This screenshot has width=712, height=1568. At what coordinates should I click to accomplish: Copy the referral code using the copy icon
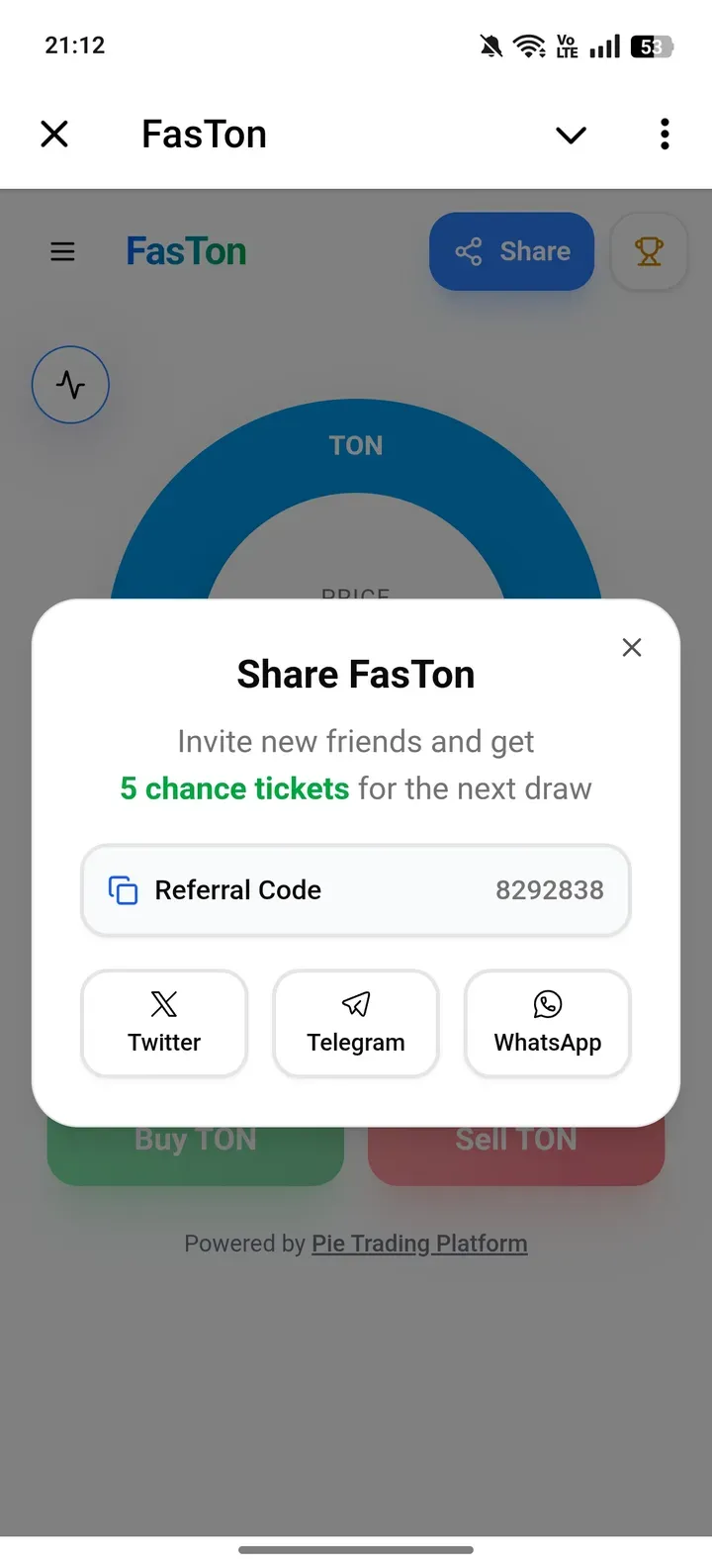122,890
